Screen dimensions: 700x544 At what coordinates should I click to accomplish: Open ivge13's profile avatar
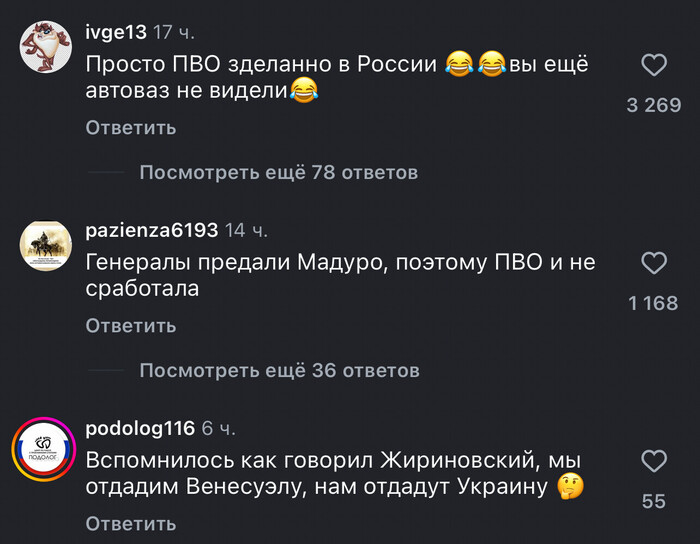45,47
